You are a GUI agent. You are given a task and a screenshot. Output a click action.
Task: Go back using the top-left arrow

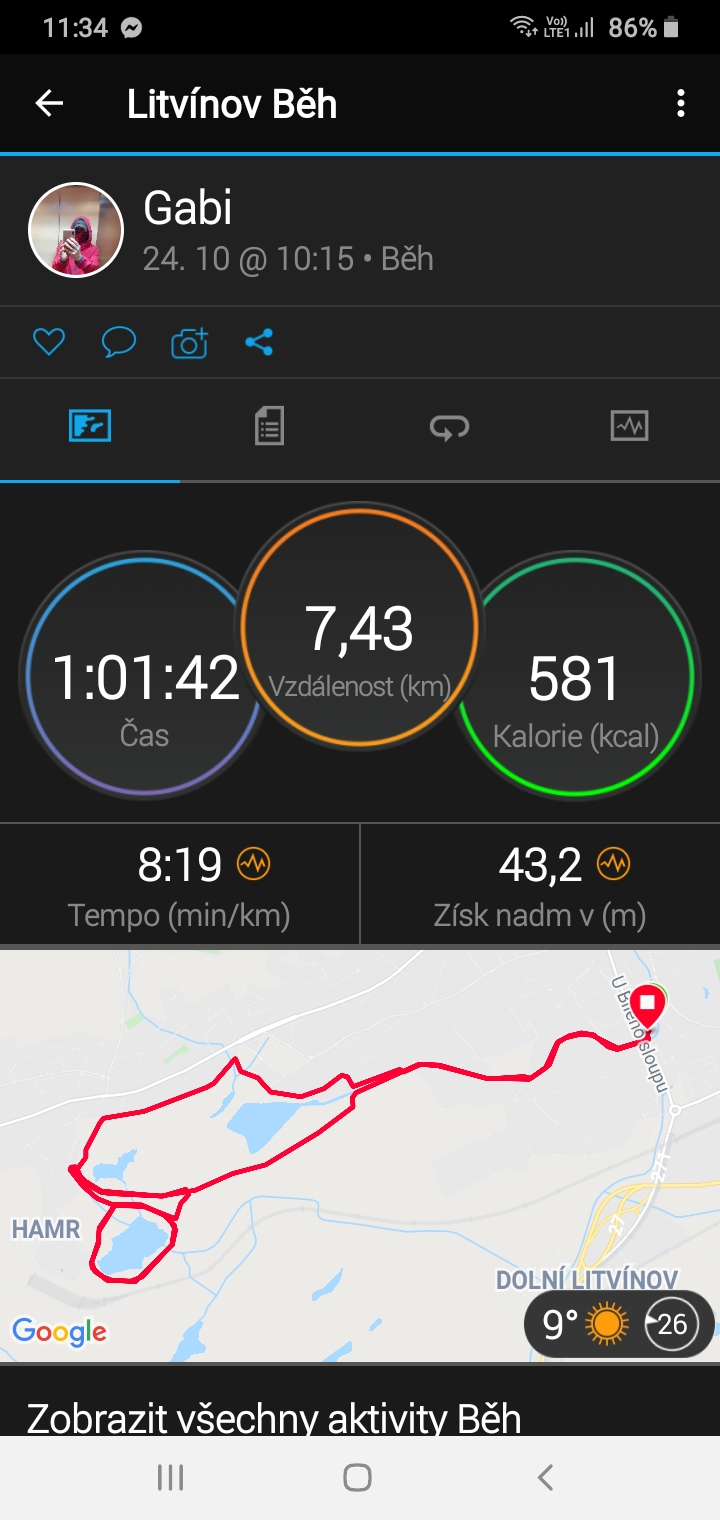point(49,104)
